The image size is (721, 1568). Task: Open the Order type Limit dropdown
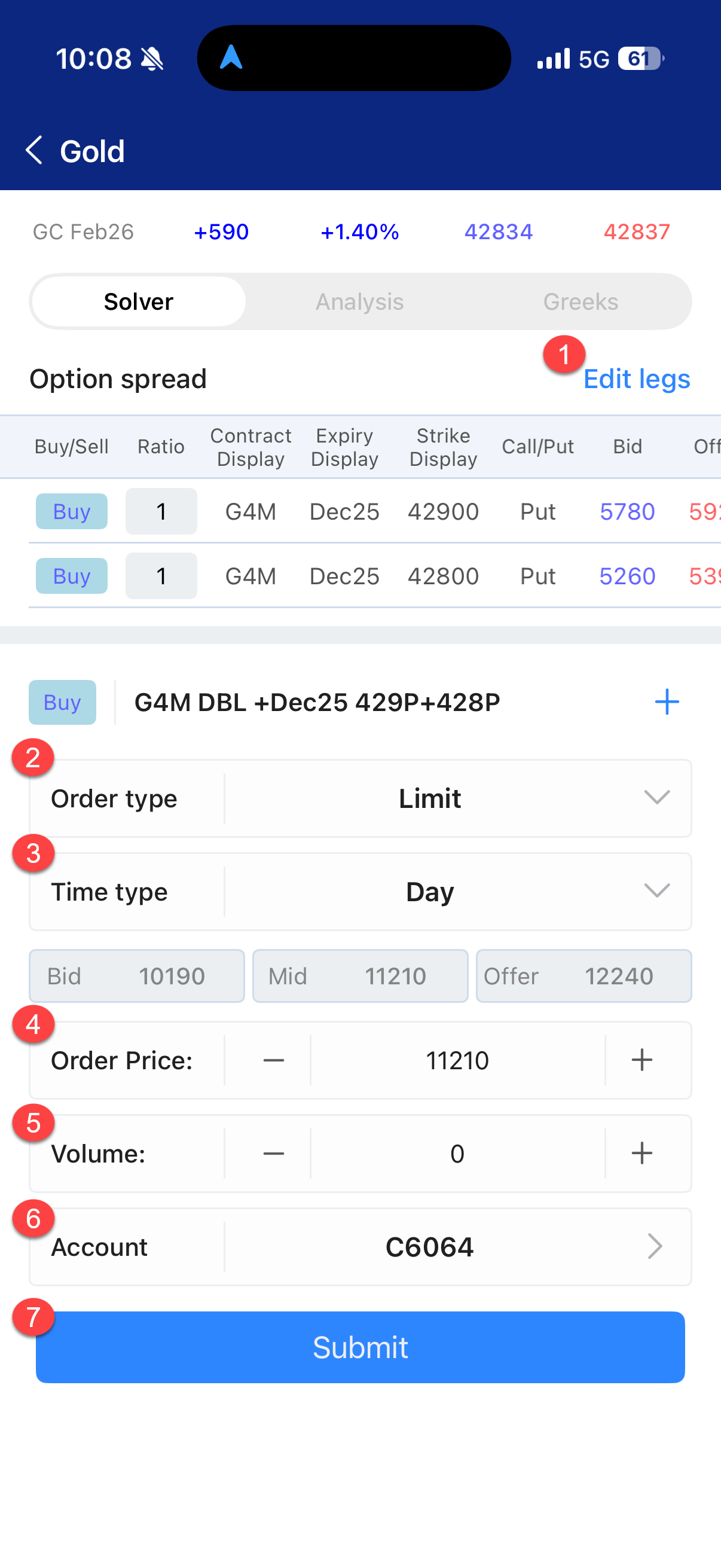656,798
